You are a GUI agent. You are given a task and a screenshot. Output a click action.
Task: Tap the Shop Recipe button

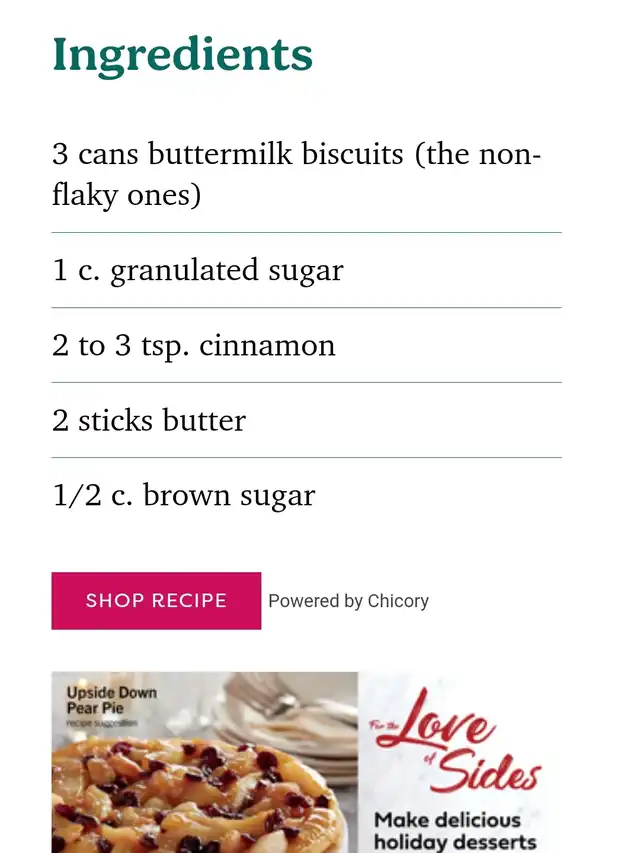click(156, 601)
